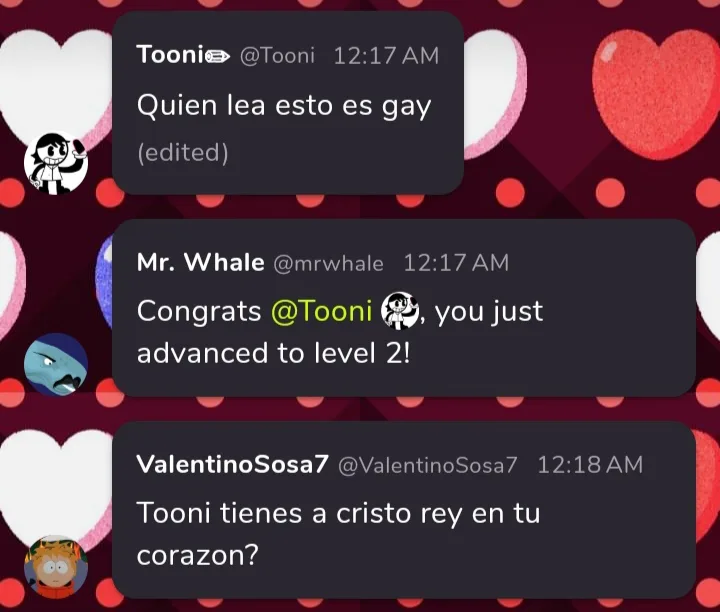This screenshot has width=720, height=612.
Task: Tap the ValentinoSosa7 username
Action: click(232, 465)
